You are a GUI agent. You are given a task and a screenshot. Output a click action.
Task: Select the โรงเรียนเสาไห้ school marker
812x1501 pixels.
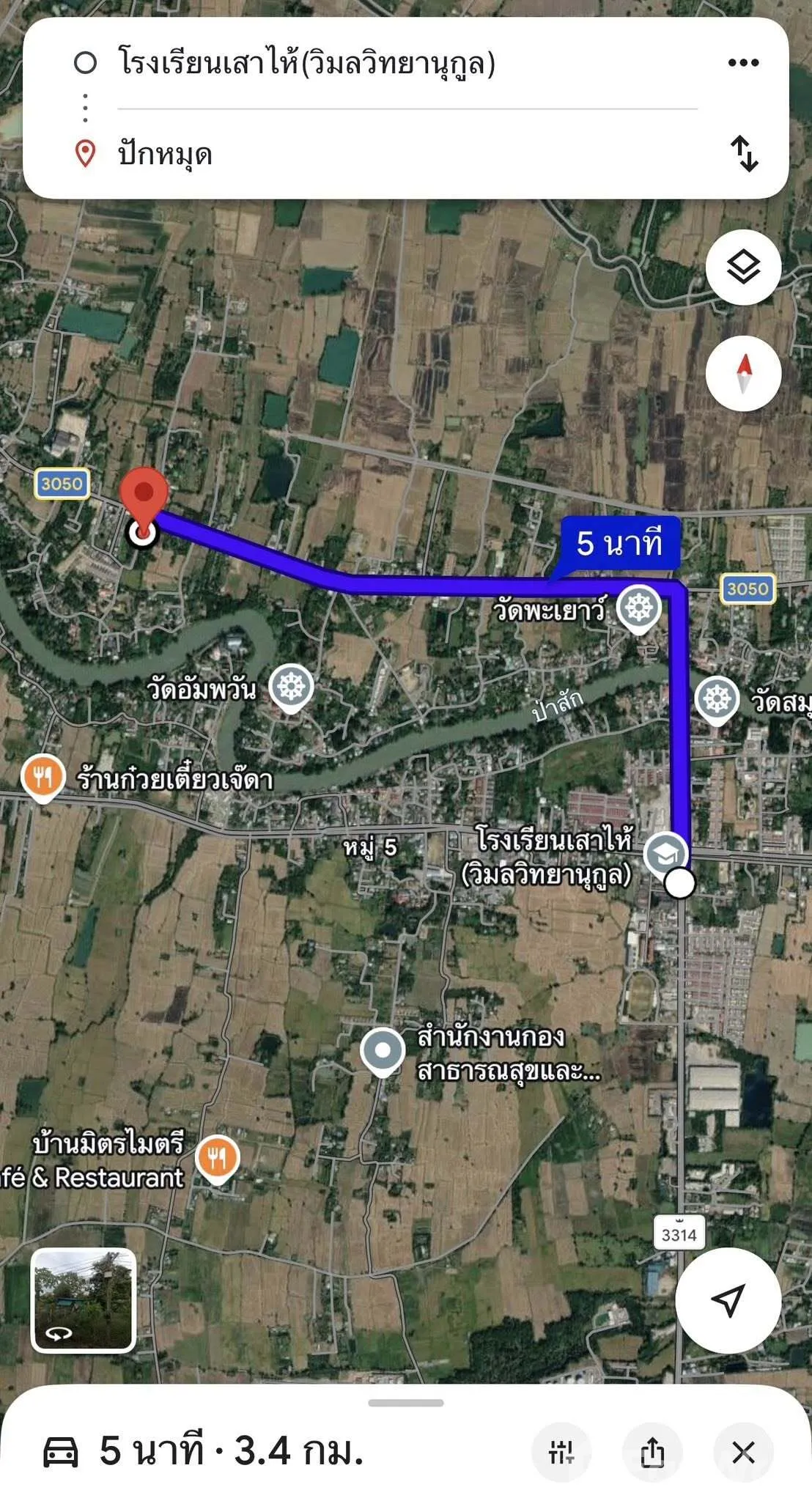(x=665, y=854)
